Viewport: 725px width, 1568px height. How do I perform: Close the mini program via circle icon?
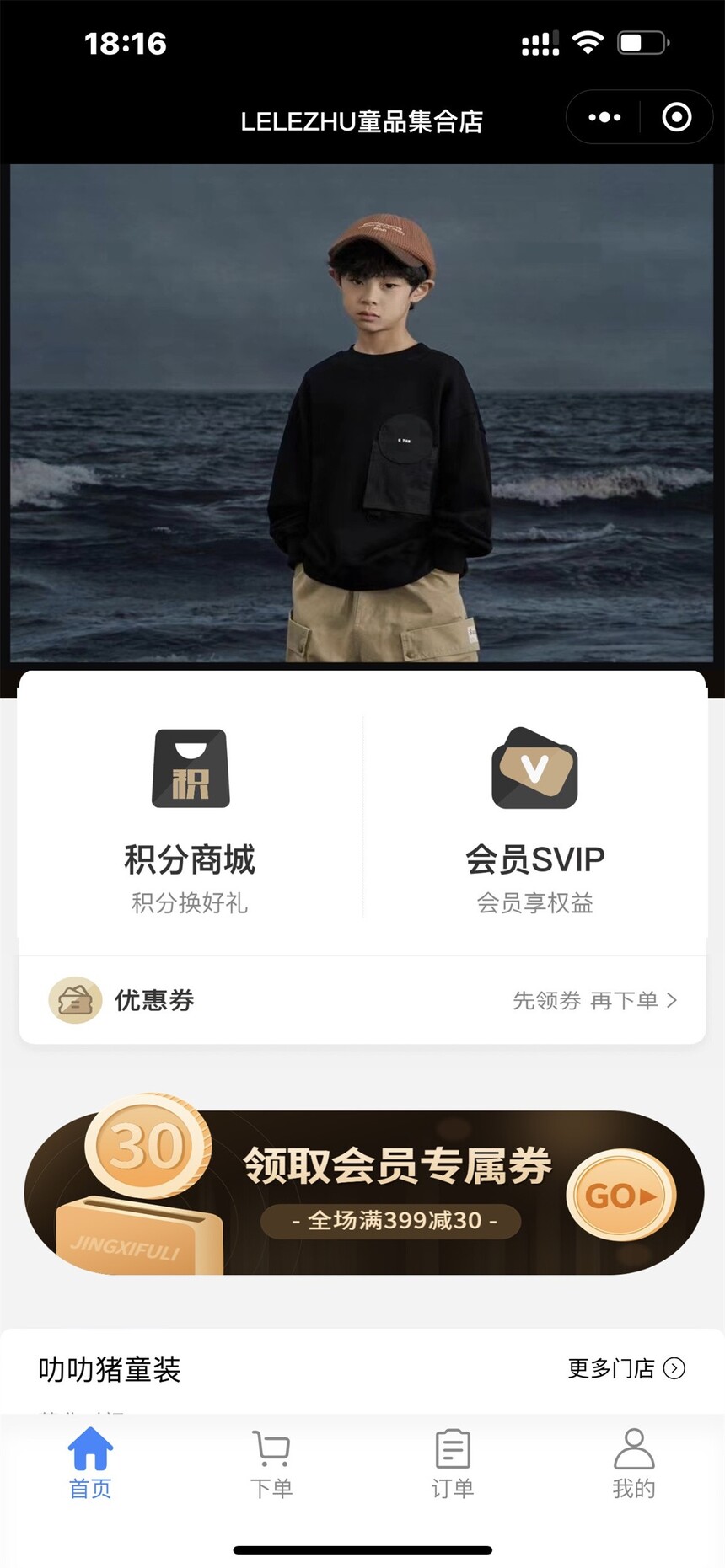click(676, 117)
